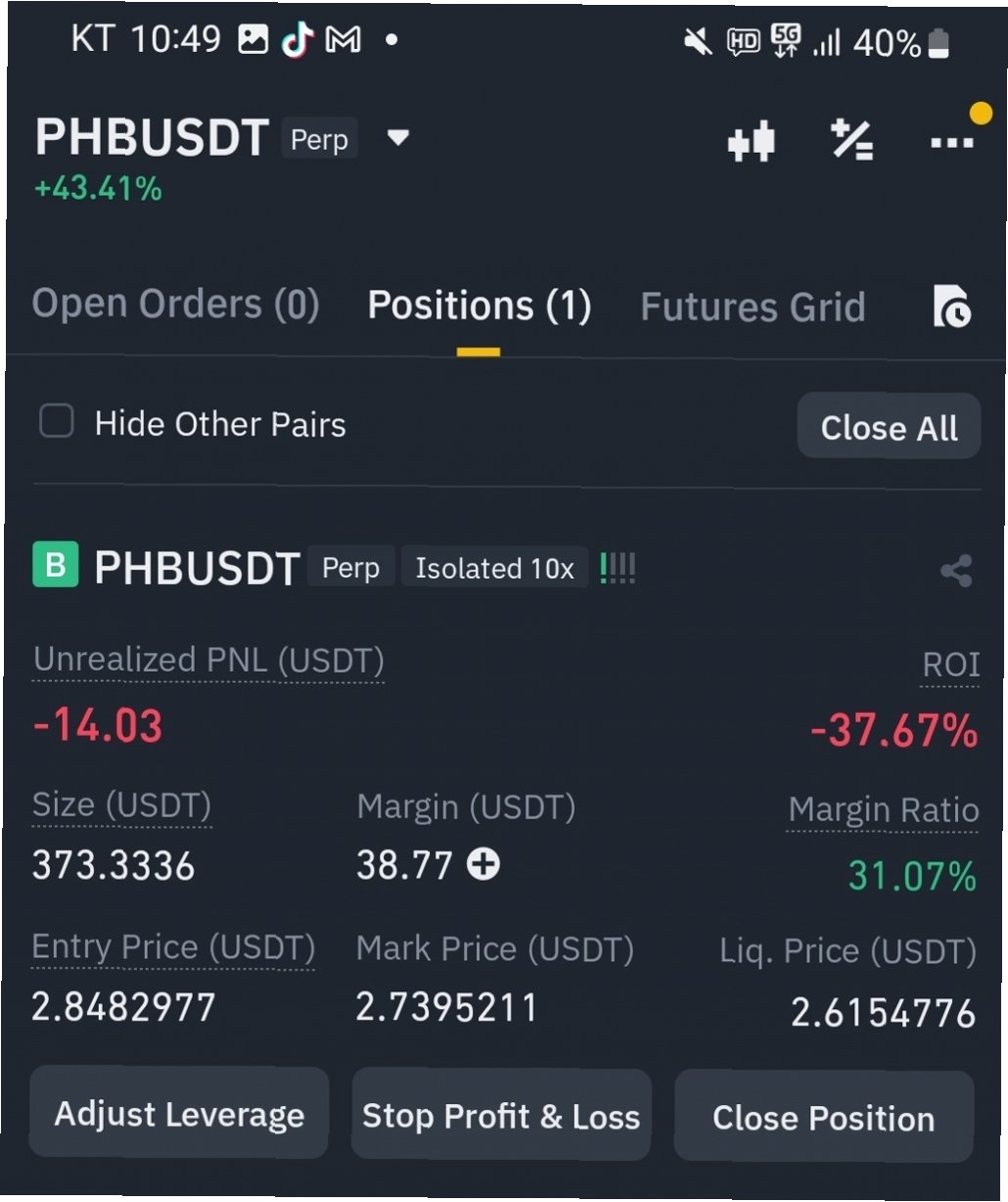
Task: Switch to the Futures Grid tab
Action: 753,306
